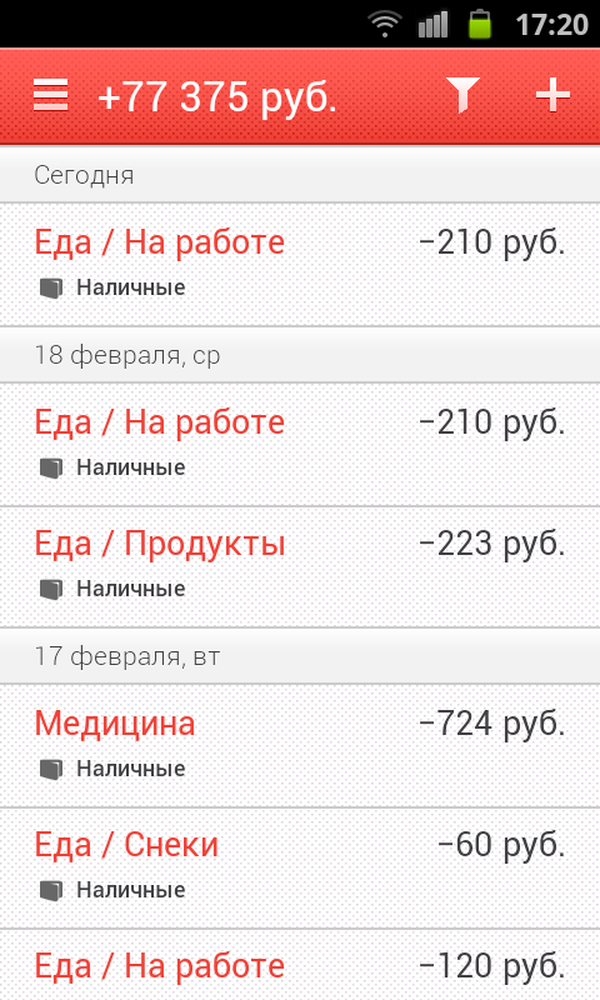Open the transaction filter funnel
Screen dimensions: 600x1000
(462, 96)
